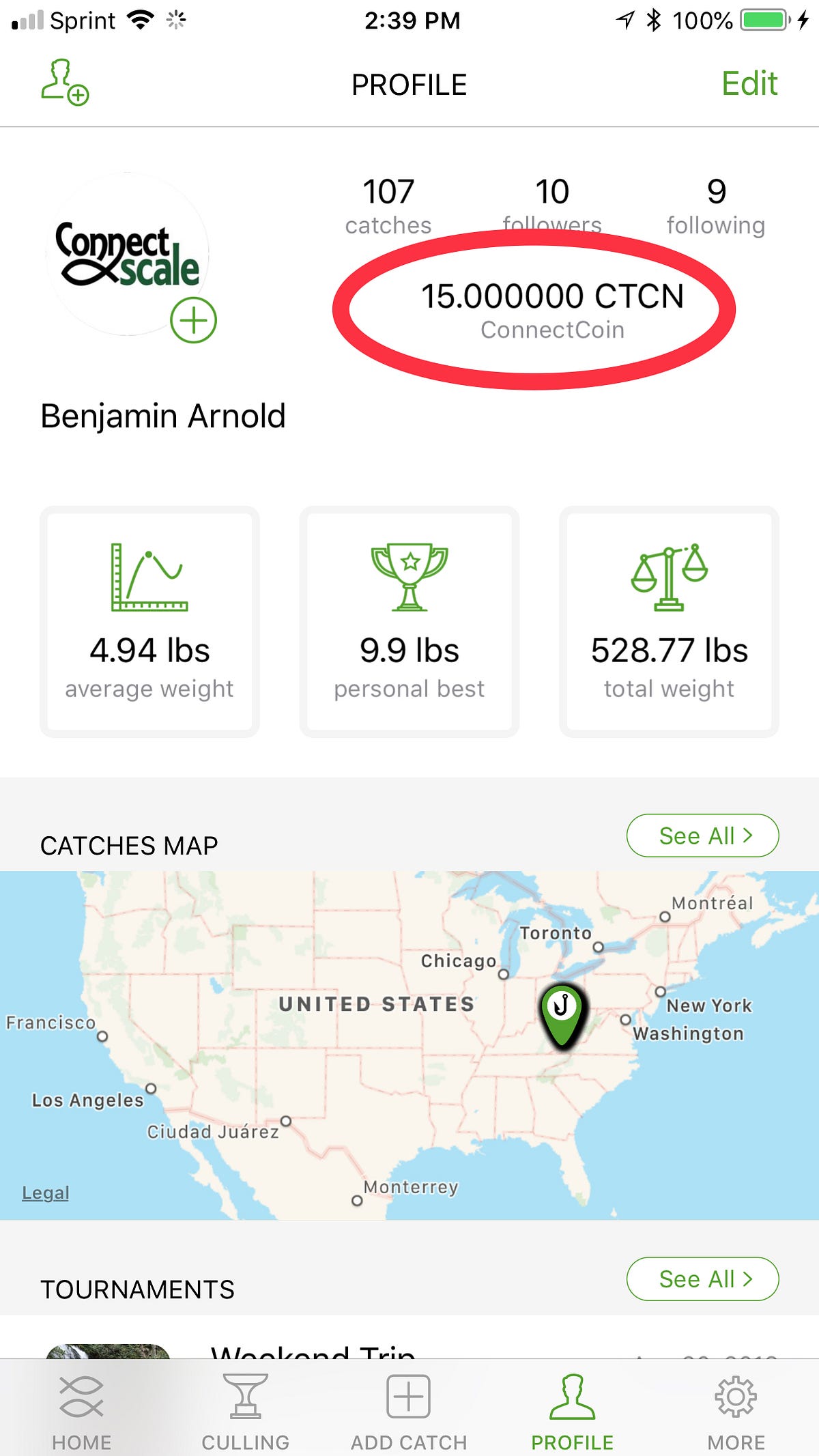The image size is (819, 1456).
Task: Switch to the Culling tab
Action: (245, 1411)
